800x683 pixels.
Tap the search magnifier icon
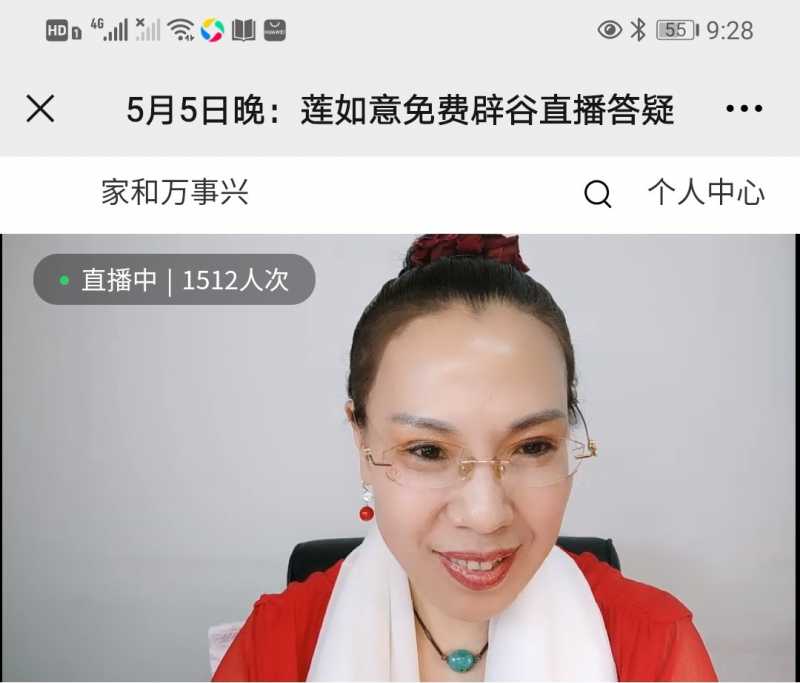coord(597,194)
